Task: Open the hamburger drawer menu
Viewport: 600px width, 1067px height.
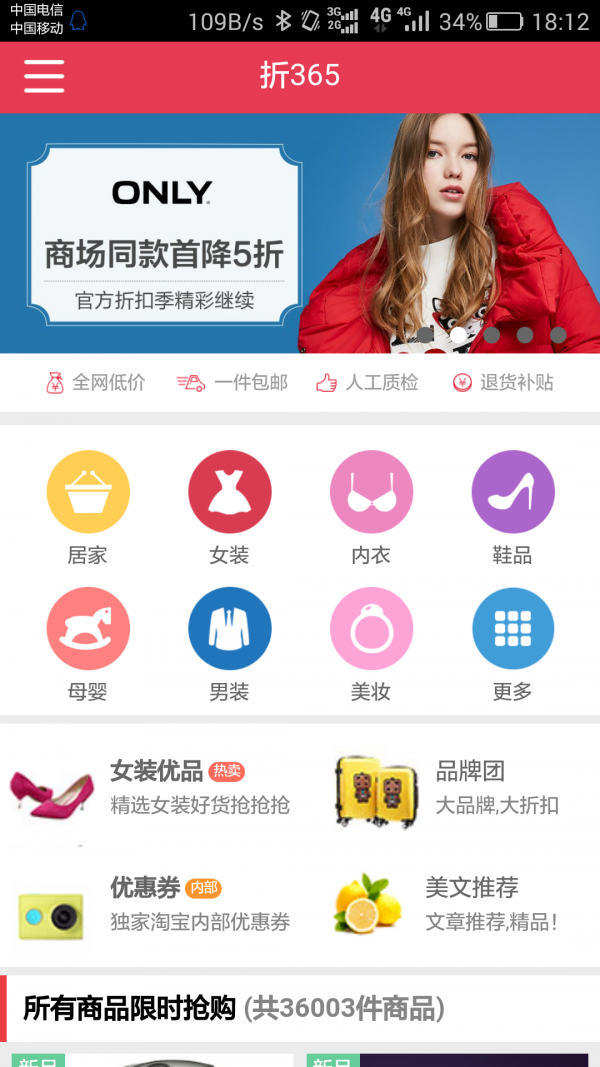Action: tap(44, 76)
